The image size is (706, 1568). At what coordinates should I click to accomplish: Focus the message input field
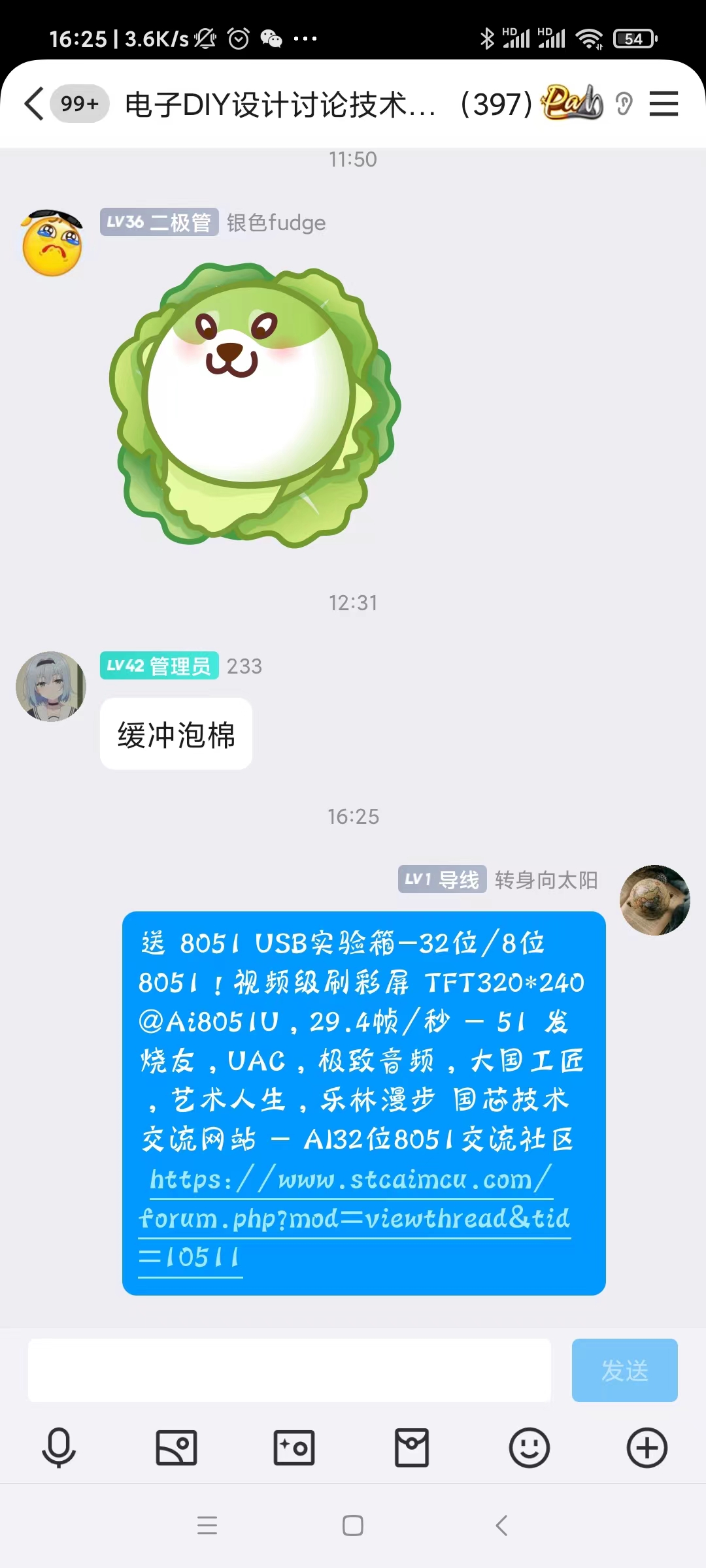pyautogui.click(x=289, y=1370)
